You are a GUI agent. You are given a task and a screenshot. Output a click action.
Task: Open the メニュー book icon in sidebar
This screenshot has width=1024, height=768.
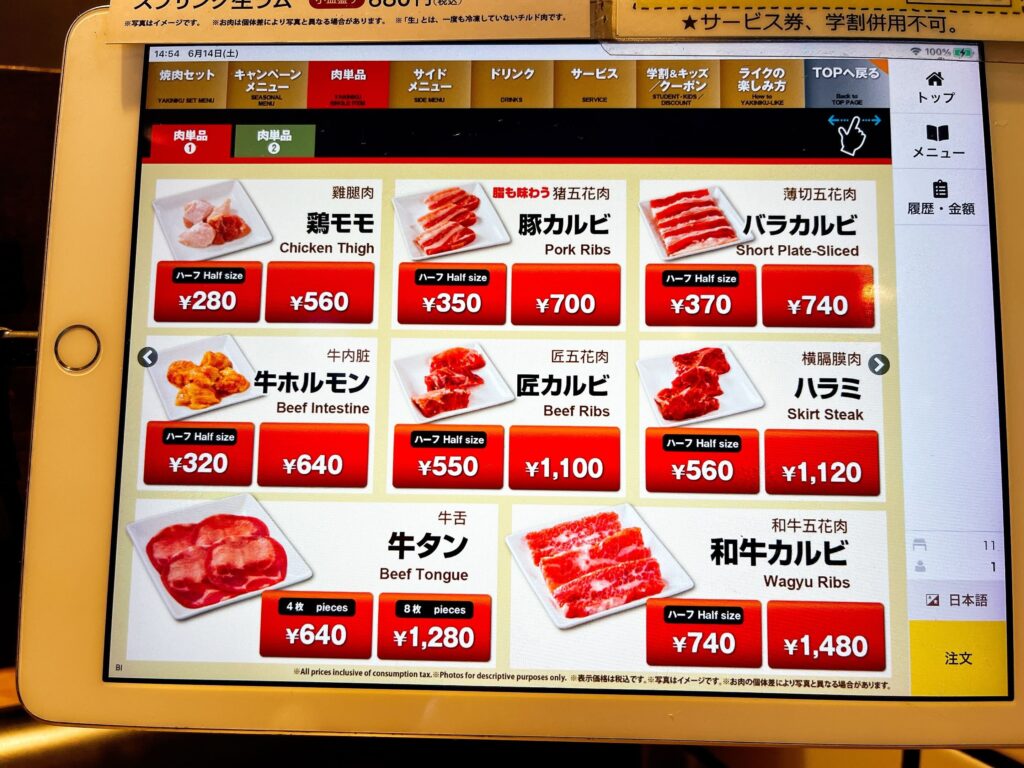937,141
